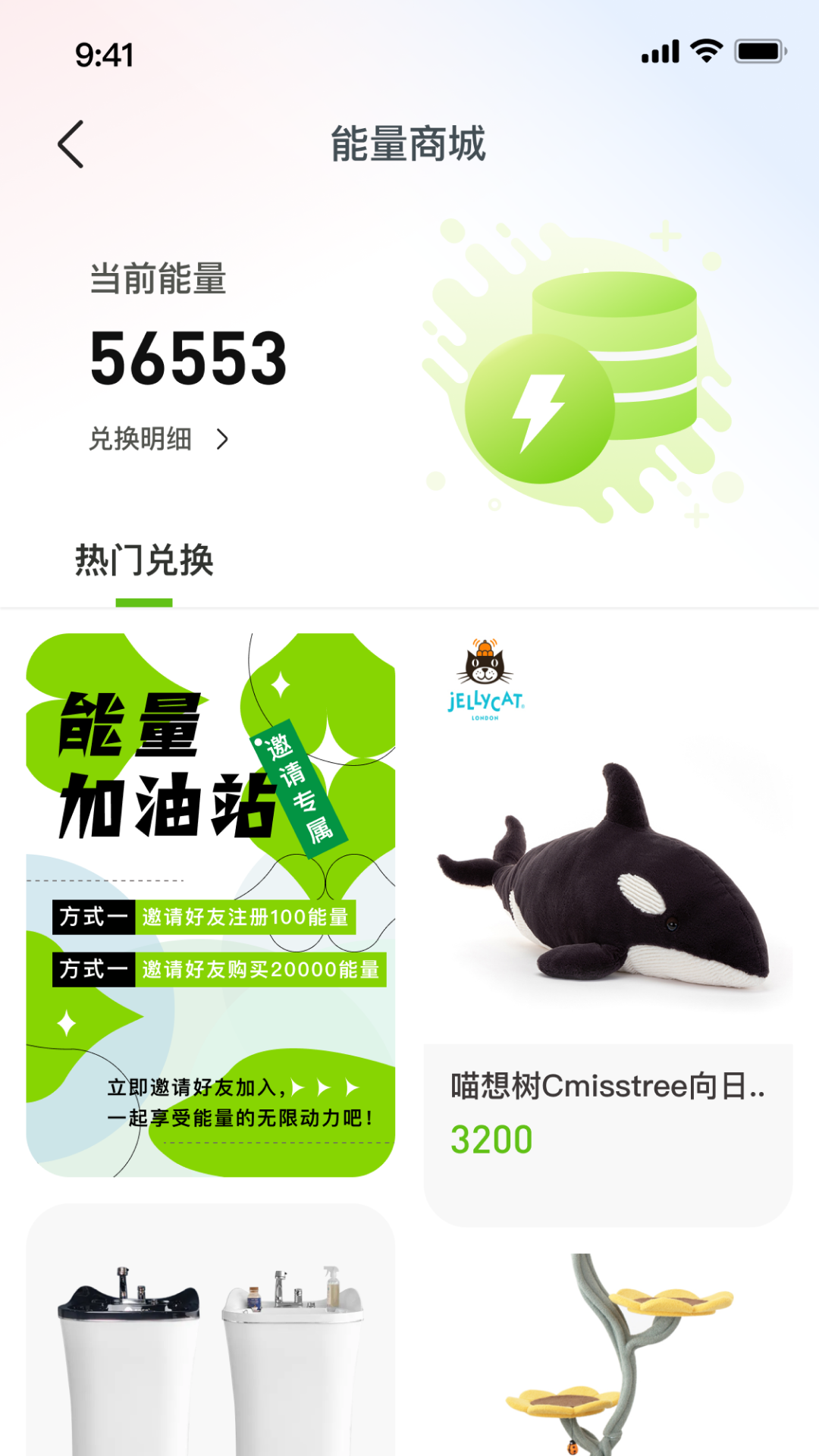
Task: Go back from 能量商城 page
Action: [x=71, y=144]
